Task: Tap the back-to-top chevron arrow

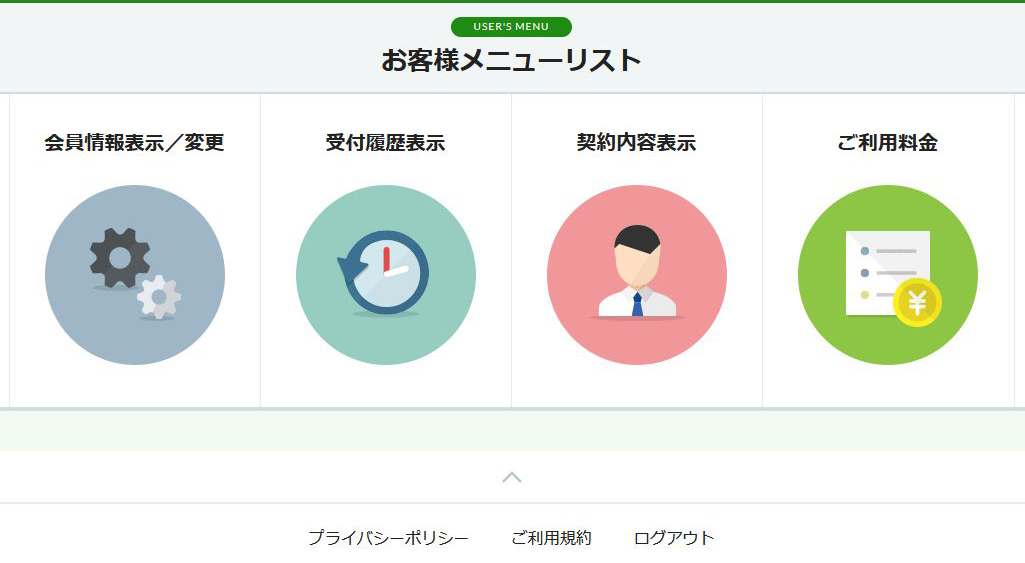Action: pyautogui.click(x=512, y=477)
